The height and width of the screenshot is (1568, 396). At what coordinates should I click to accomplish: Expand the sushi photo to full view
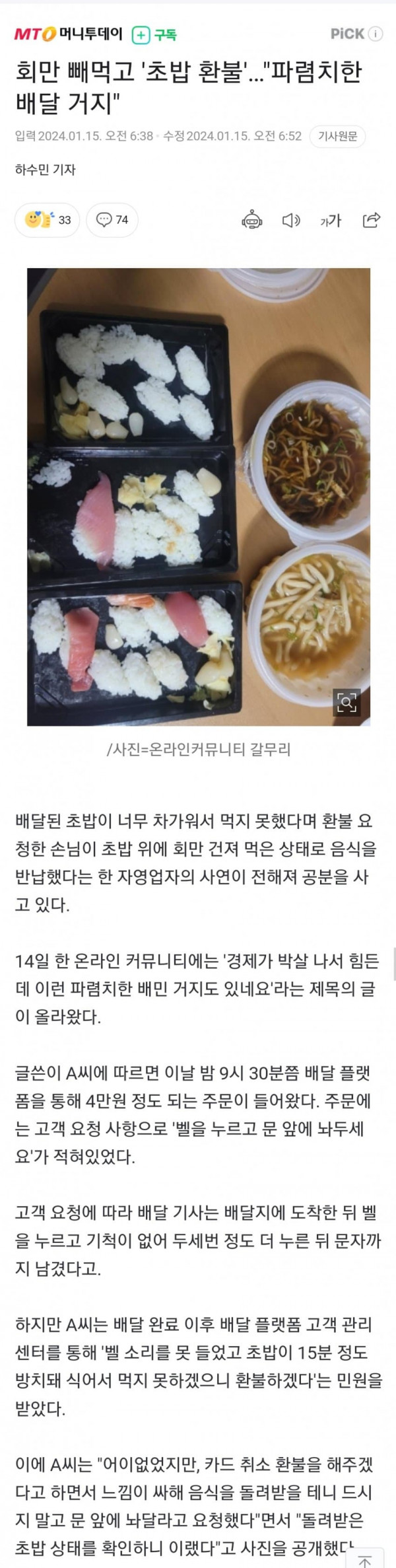[346, 702]
